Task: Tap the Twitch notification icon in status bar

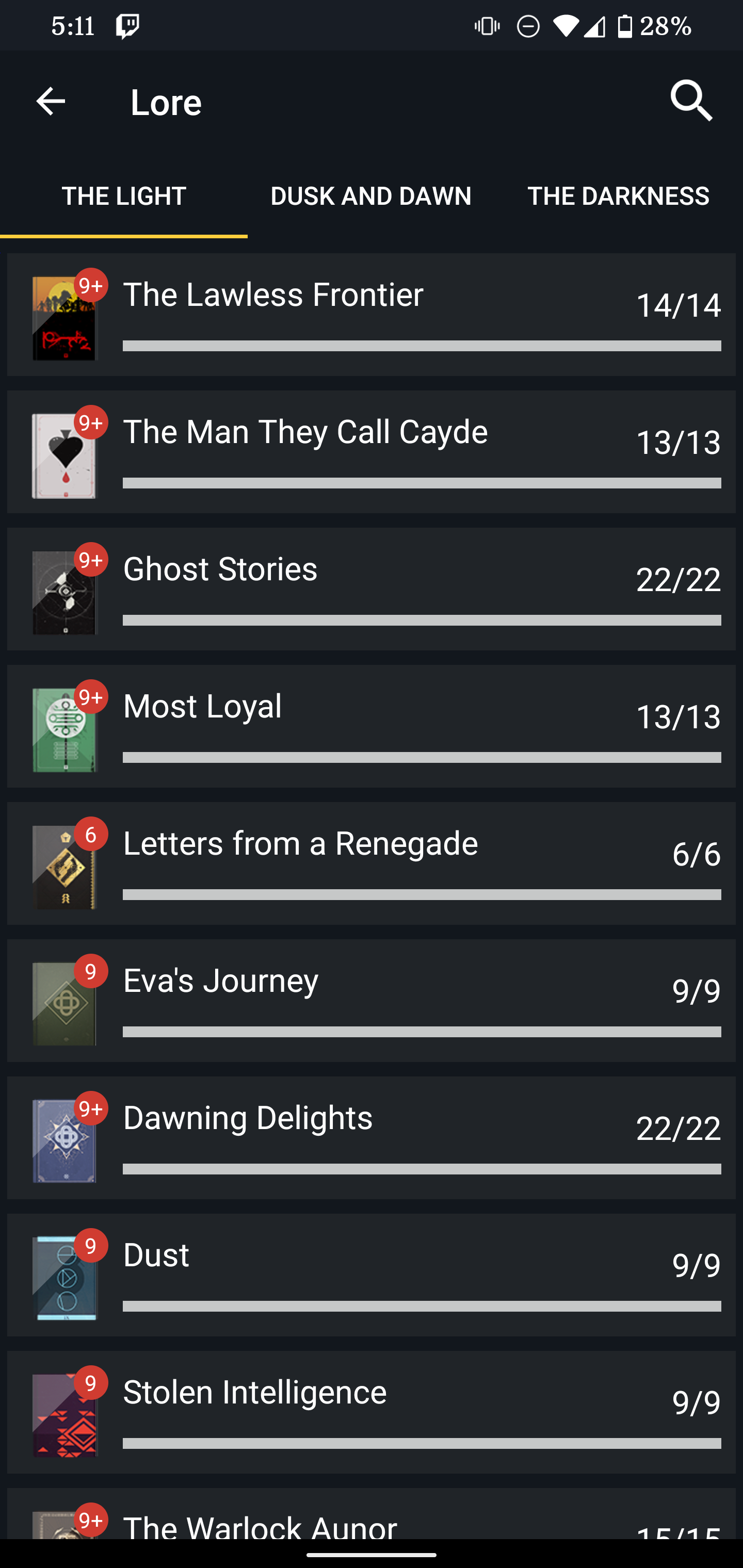Action: click(x=128, y=25)
